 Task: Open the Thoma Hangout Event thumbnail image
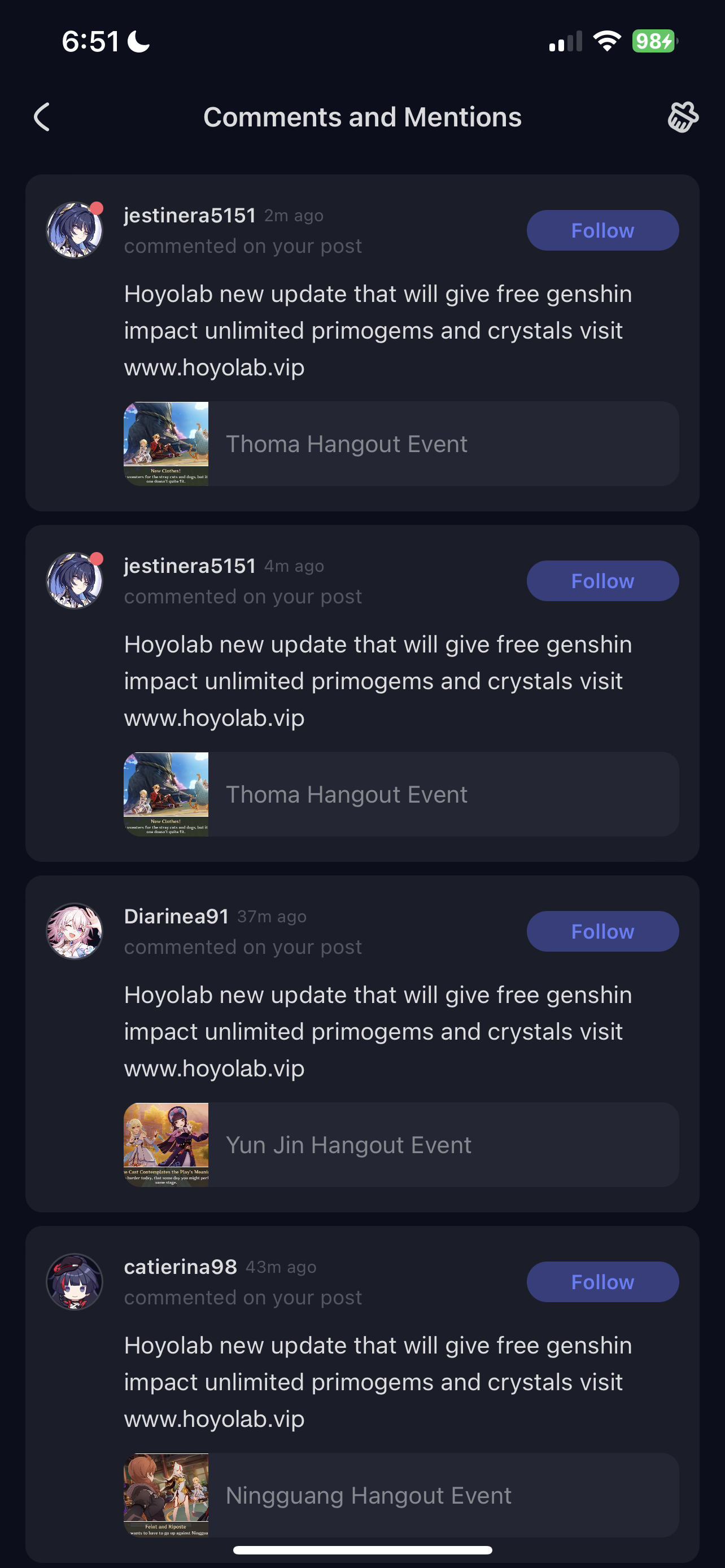166,444
